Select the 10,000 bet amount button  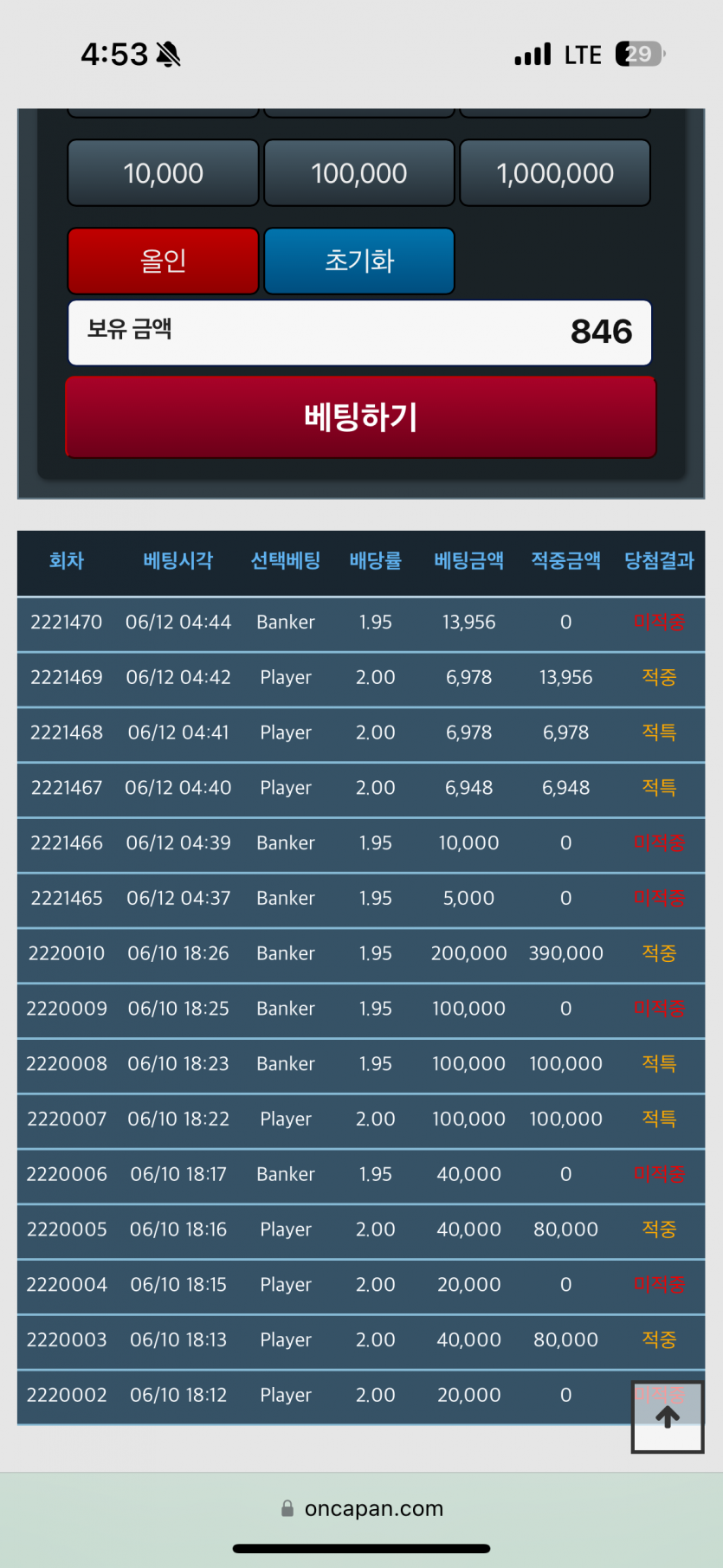(163, 173)
